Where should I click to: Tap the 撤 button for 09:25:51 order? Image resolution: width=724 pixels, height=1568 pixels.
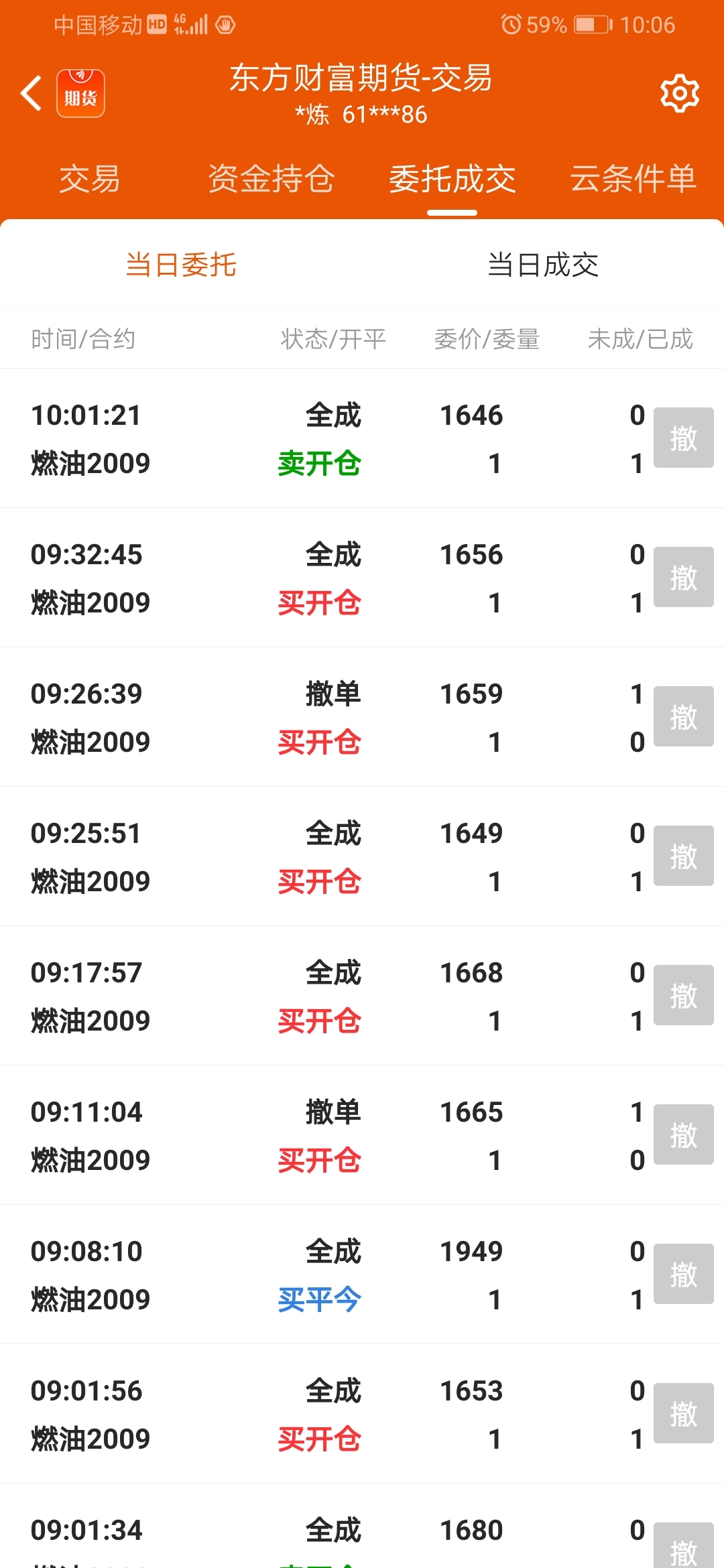[684, 856]
